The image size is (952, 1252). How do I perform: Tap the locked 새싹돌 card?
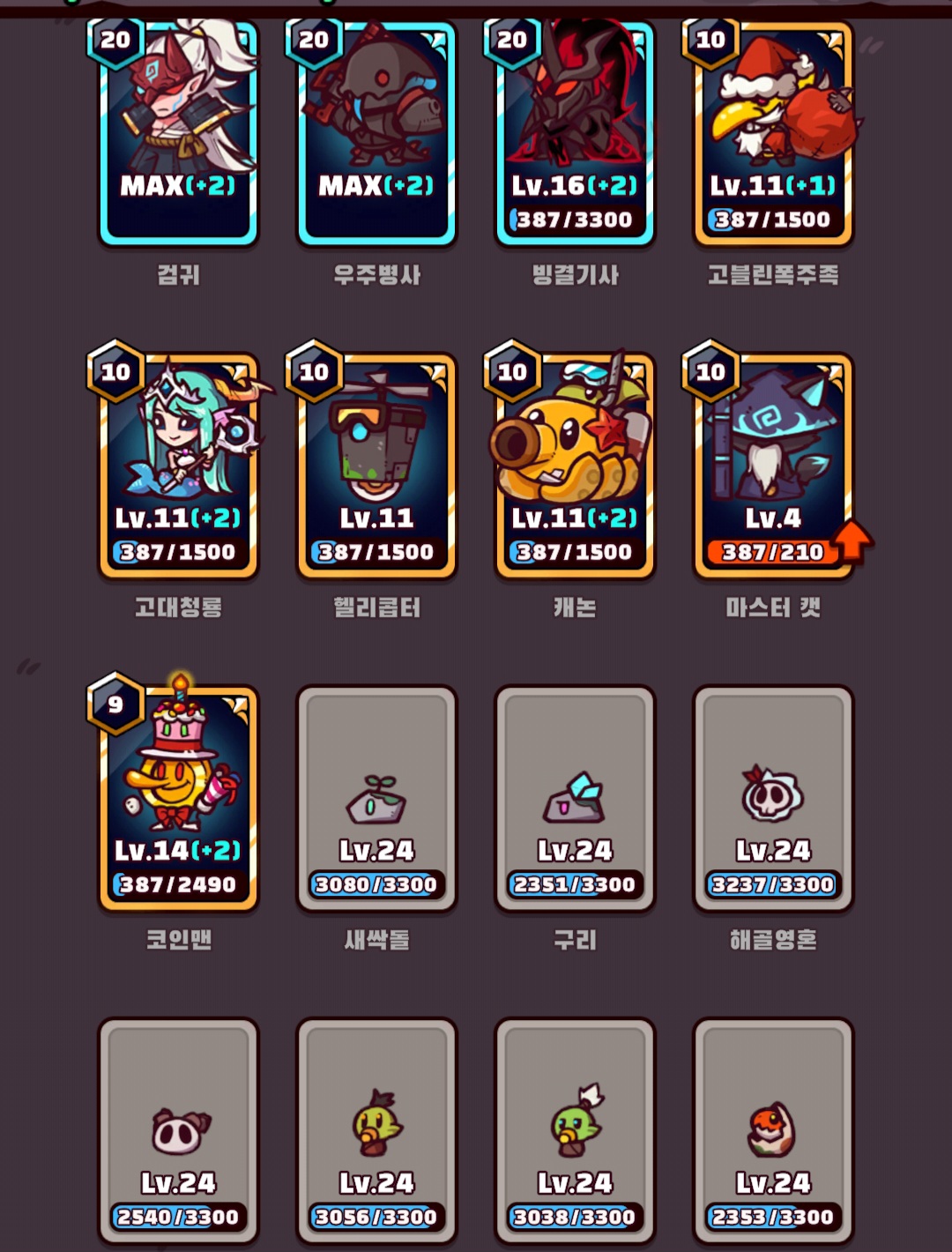pos(376,797)
